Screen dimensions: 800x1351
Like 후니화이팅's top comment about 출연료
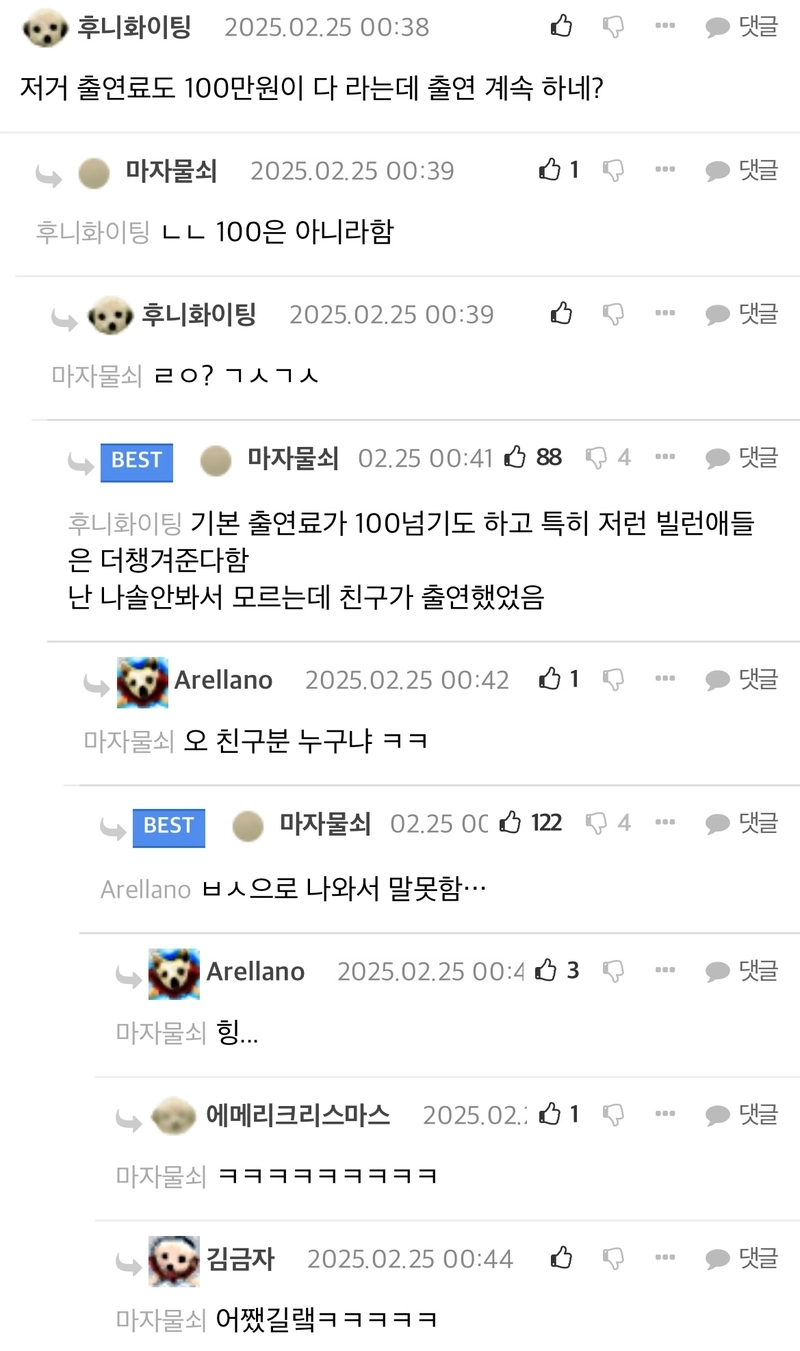click(x=562, y=27)
